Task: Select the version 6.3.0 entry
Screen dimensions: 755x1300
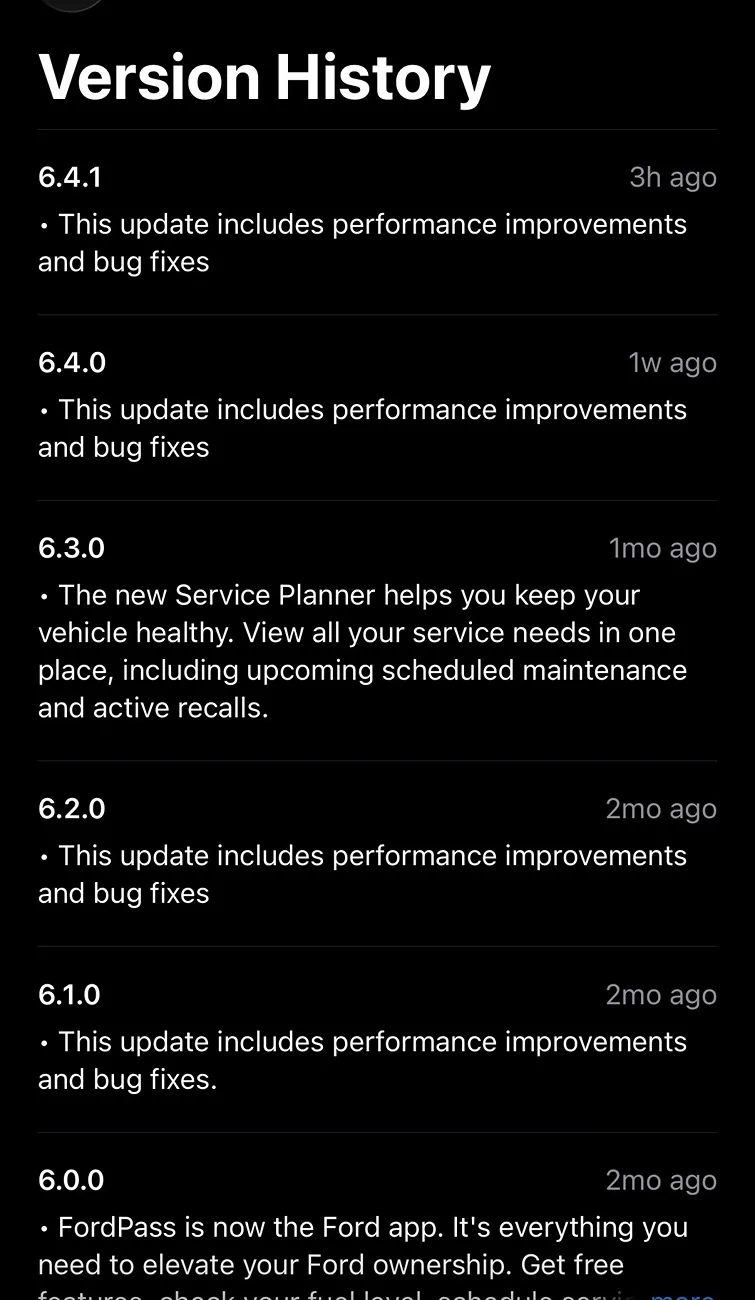Action: tap(71, 548)
